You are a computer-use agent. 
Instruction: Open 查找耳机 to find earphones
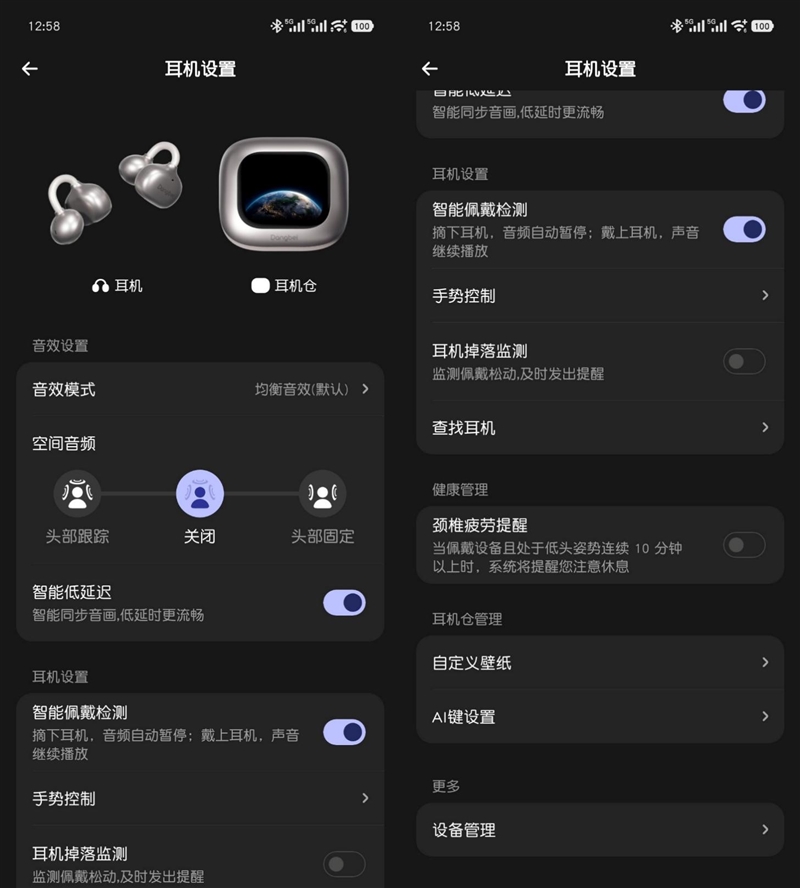(x=600, y=427)
